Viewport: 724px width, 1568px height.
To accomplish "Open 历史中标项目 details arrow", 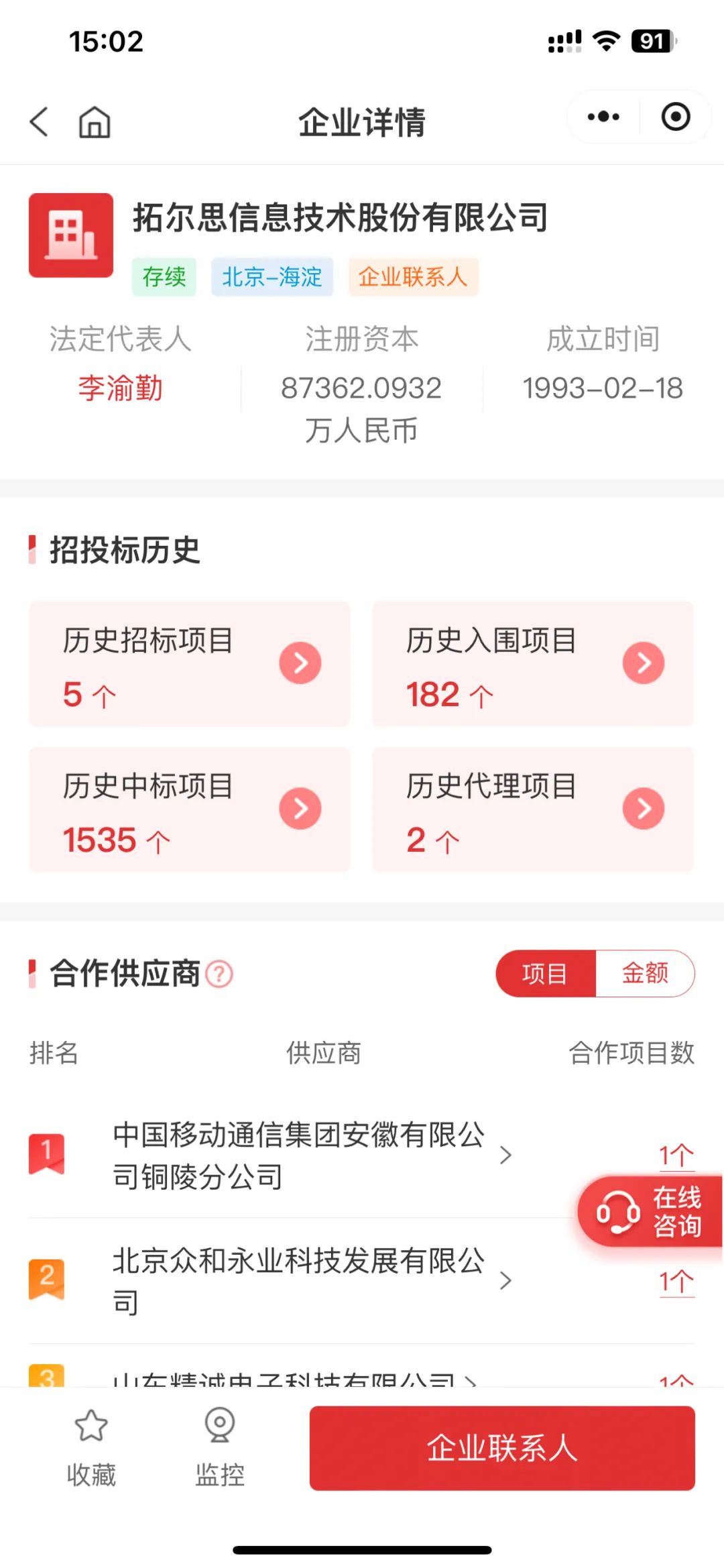I will pos(300,809).
